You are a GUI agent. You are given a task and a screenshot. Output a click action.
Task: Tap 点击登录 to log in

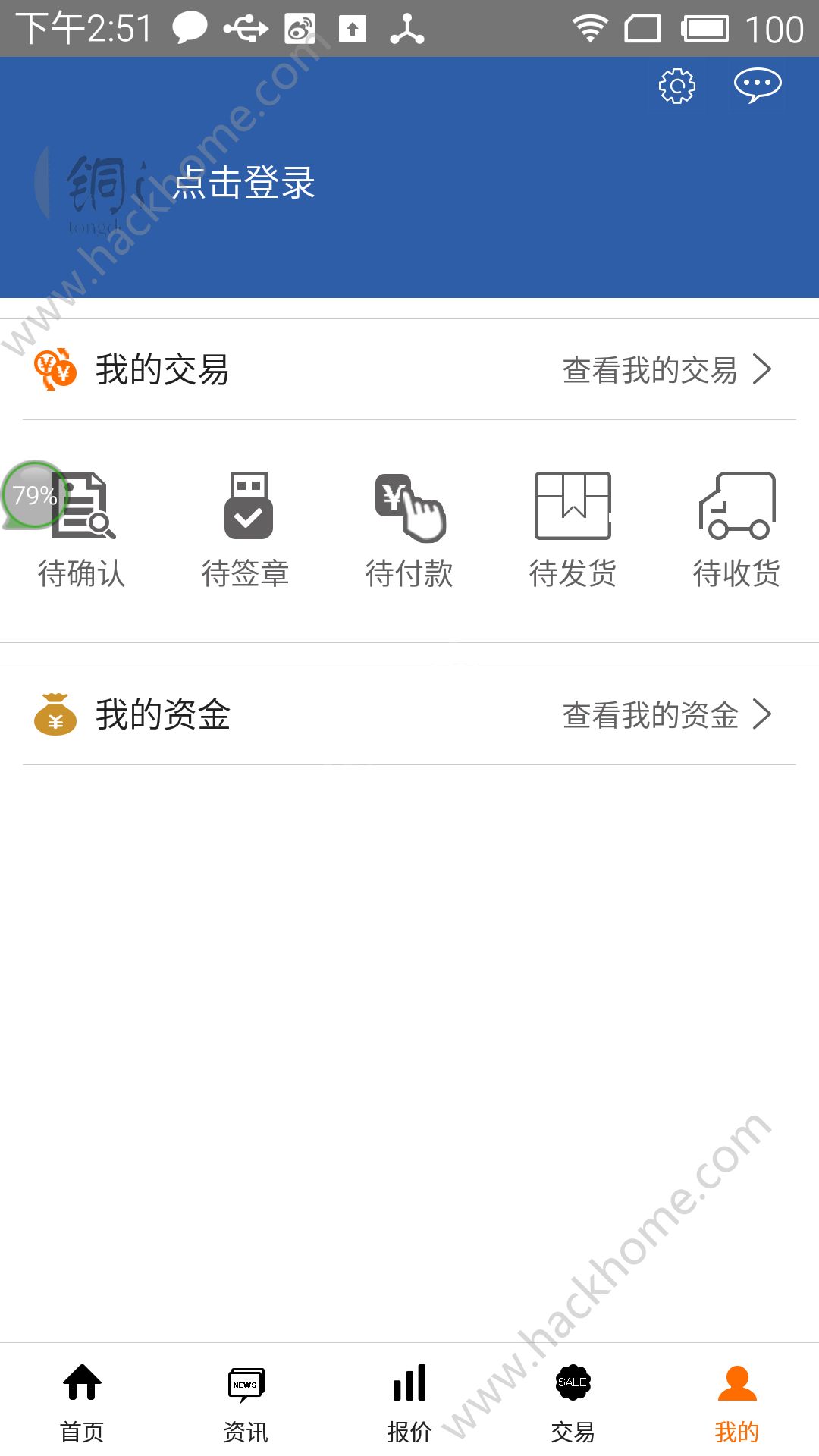tap(243, 183)
